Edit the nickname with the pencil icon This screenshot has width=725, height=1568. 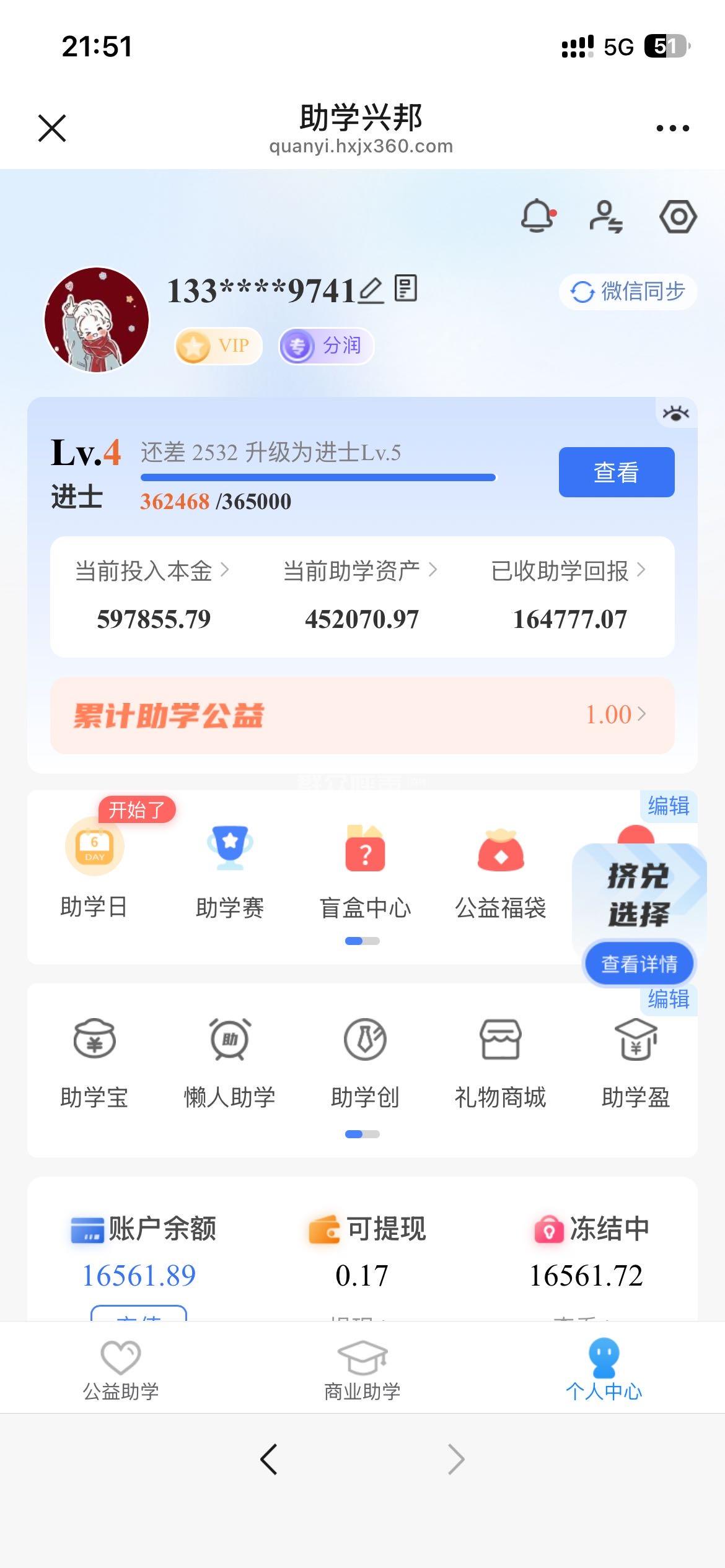(371, 290)
